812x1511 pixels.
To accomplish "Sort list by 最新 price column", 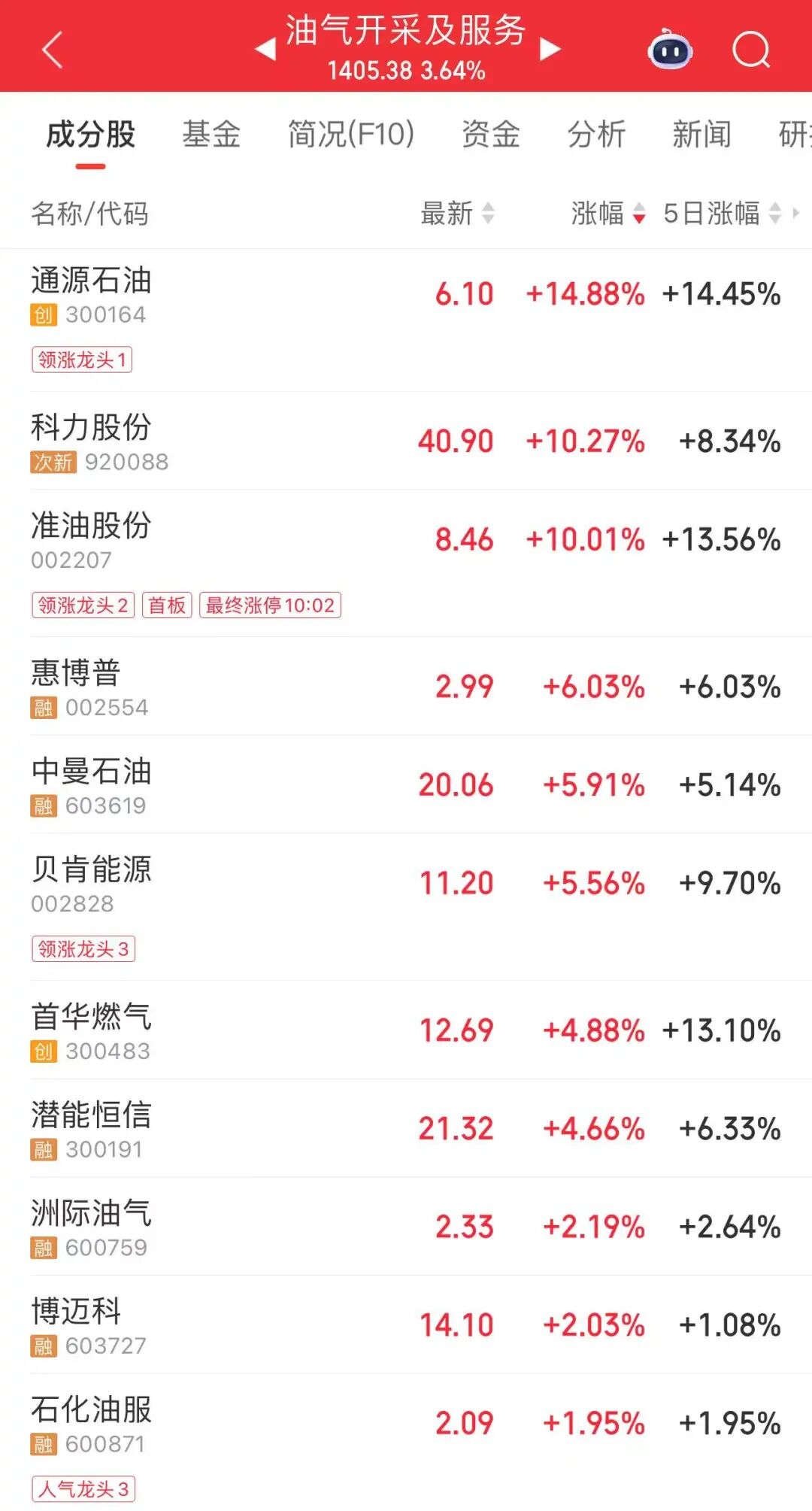I will pos(457,214).
